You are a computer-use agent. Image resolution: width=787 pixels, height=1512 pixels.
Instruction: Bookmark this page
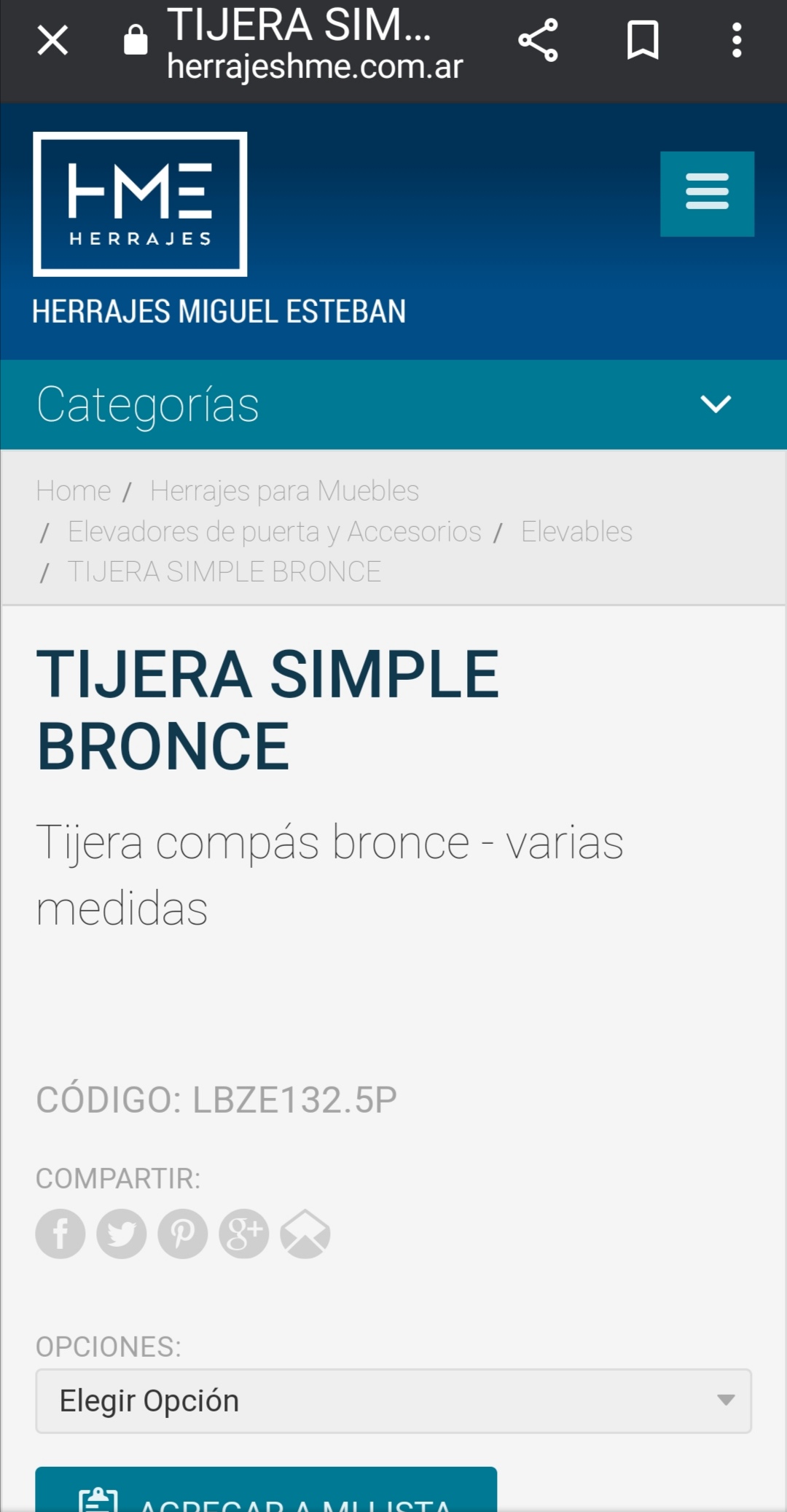tap(643, 40)
